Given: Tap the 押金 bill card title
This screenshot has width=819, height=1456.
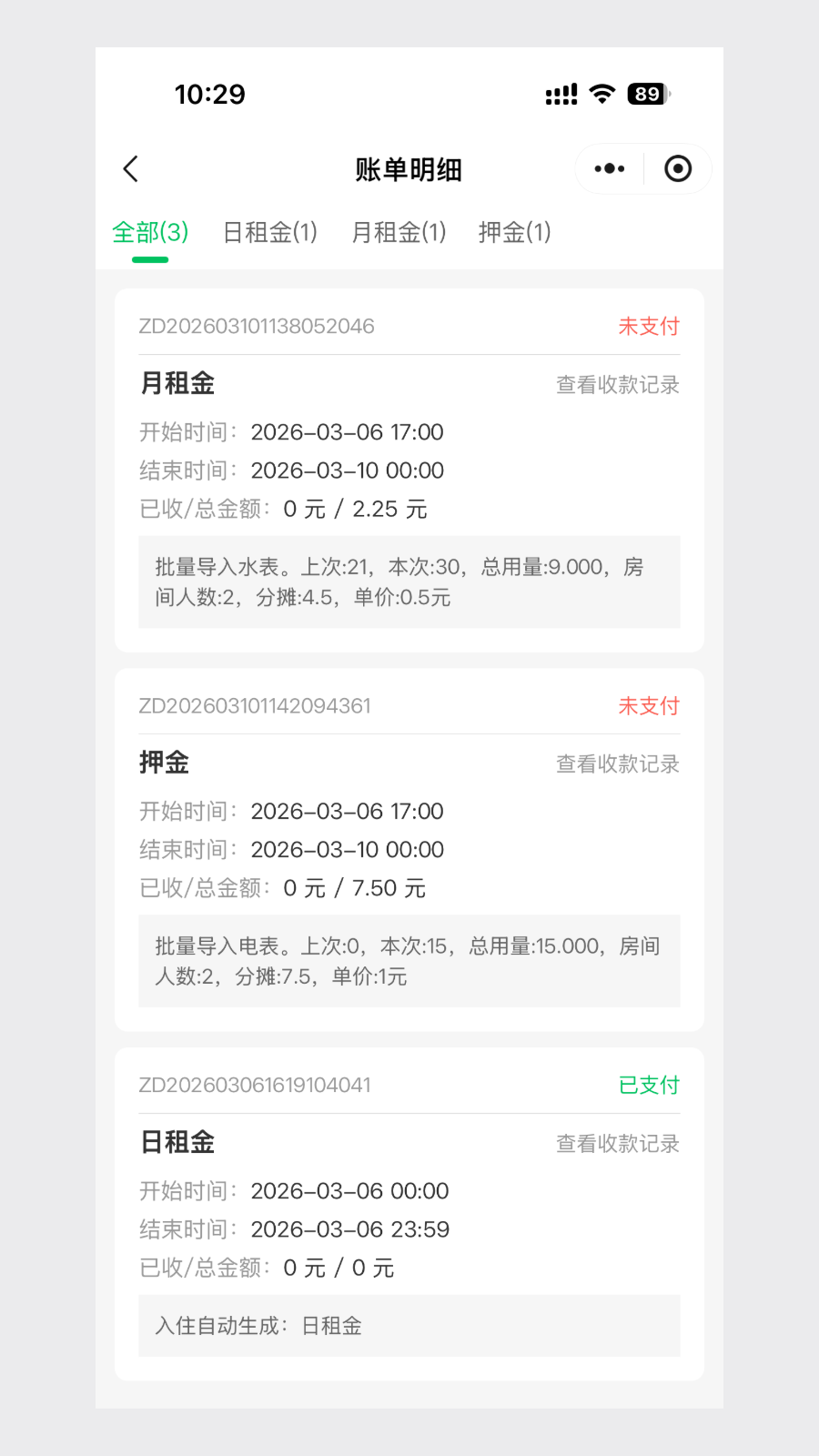Looking at the screenshot, I should point(164,763).
